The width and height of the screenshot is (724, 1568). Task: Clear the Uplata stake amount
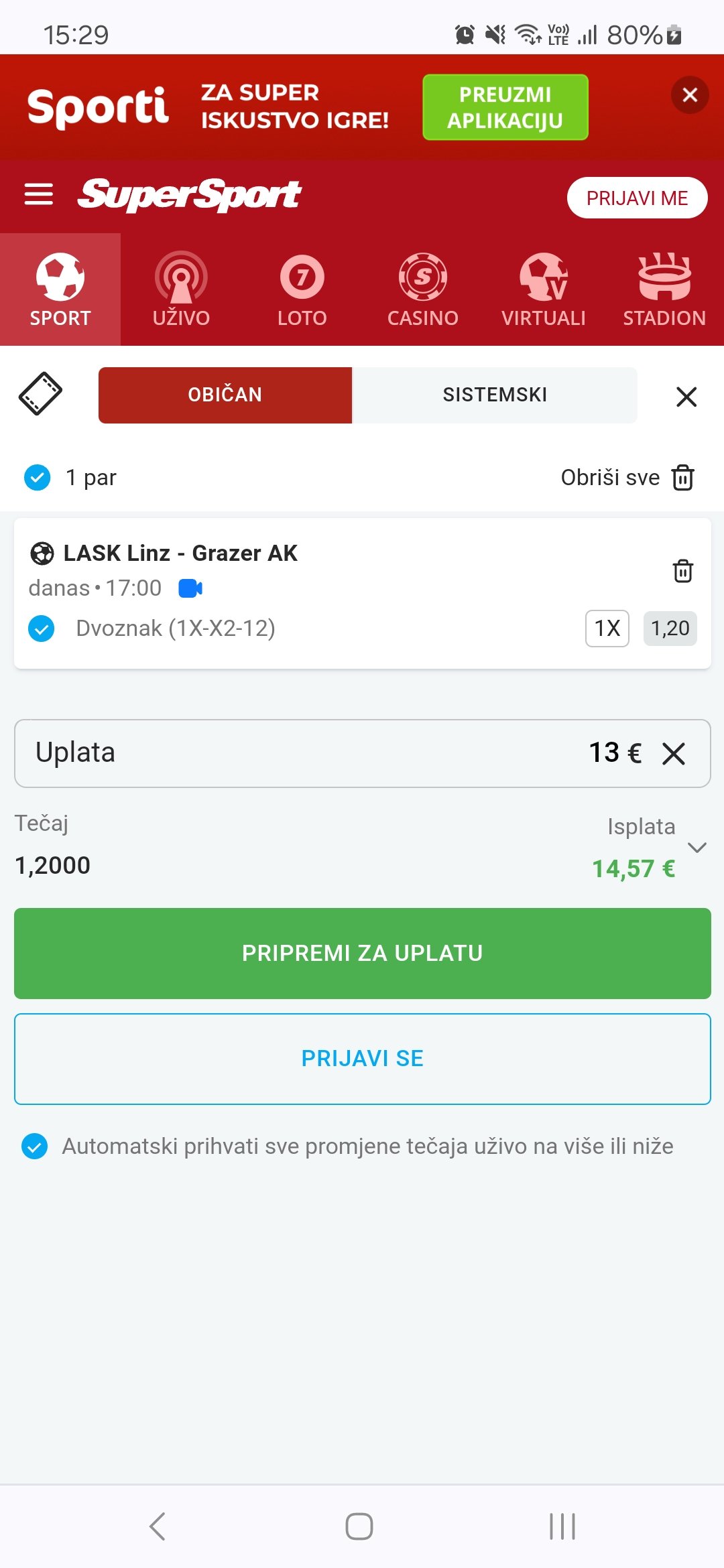(x=674, y=753)
